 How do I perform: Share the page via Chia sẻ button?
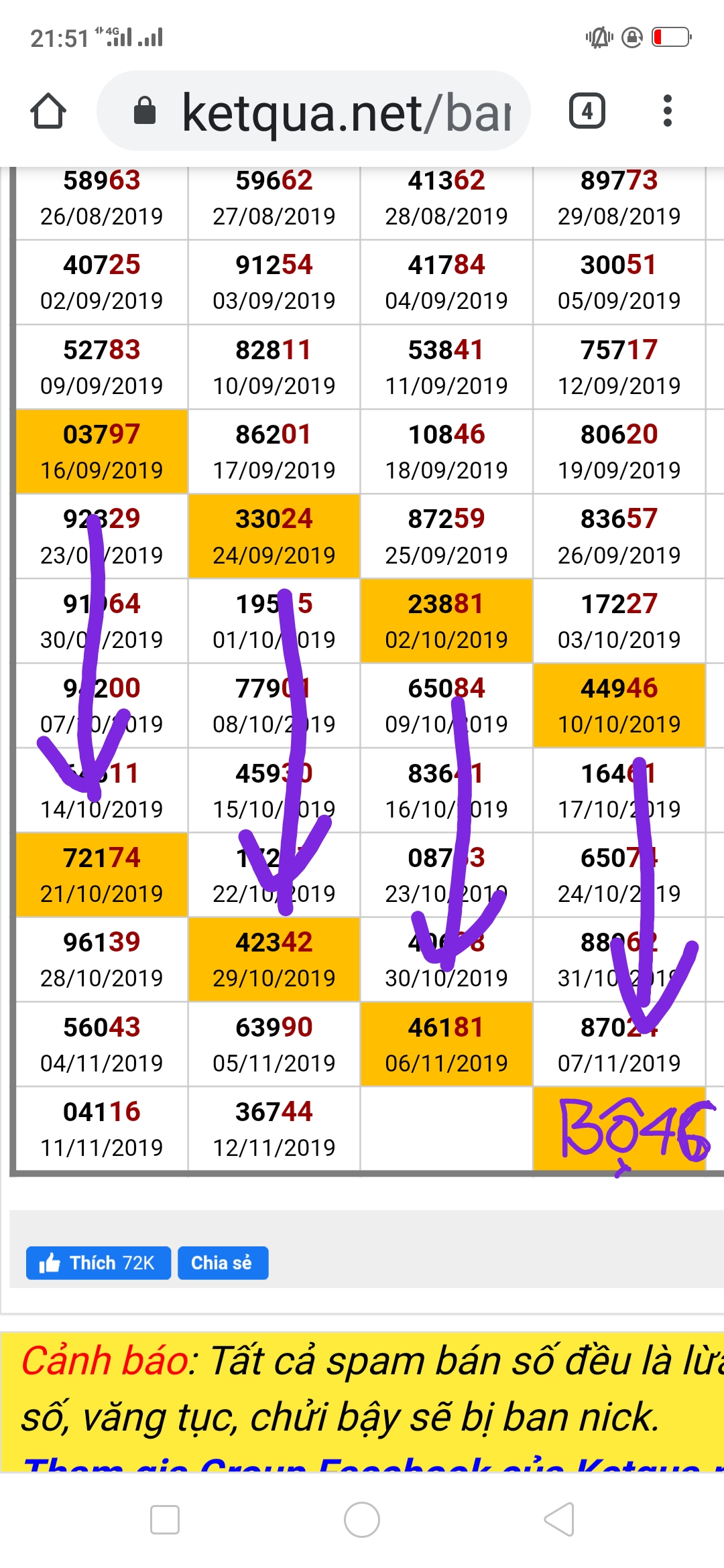pyautogui.click(x=223, y=1263)
